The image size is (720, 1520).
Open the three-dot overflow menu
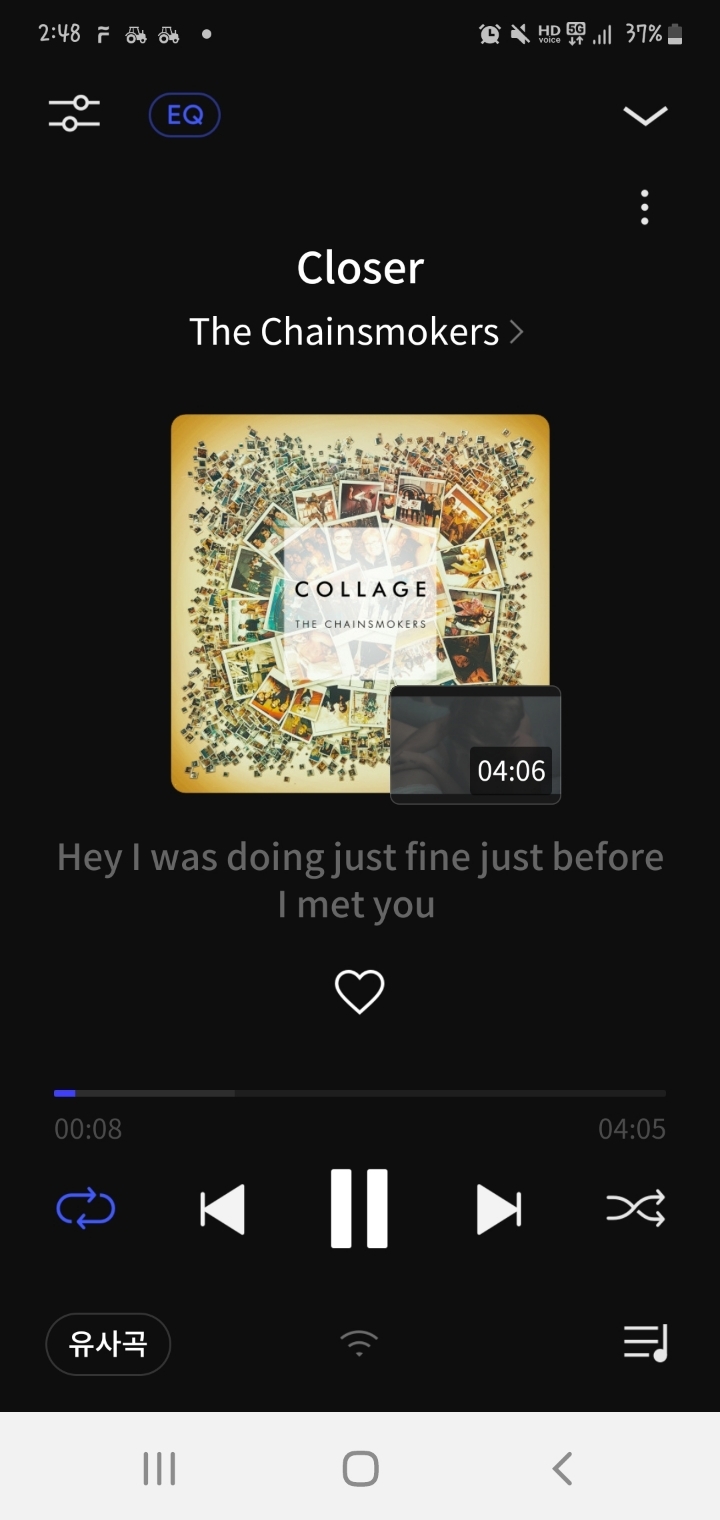pos(645,207)
